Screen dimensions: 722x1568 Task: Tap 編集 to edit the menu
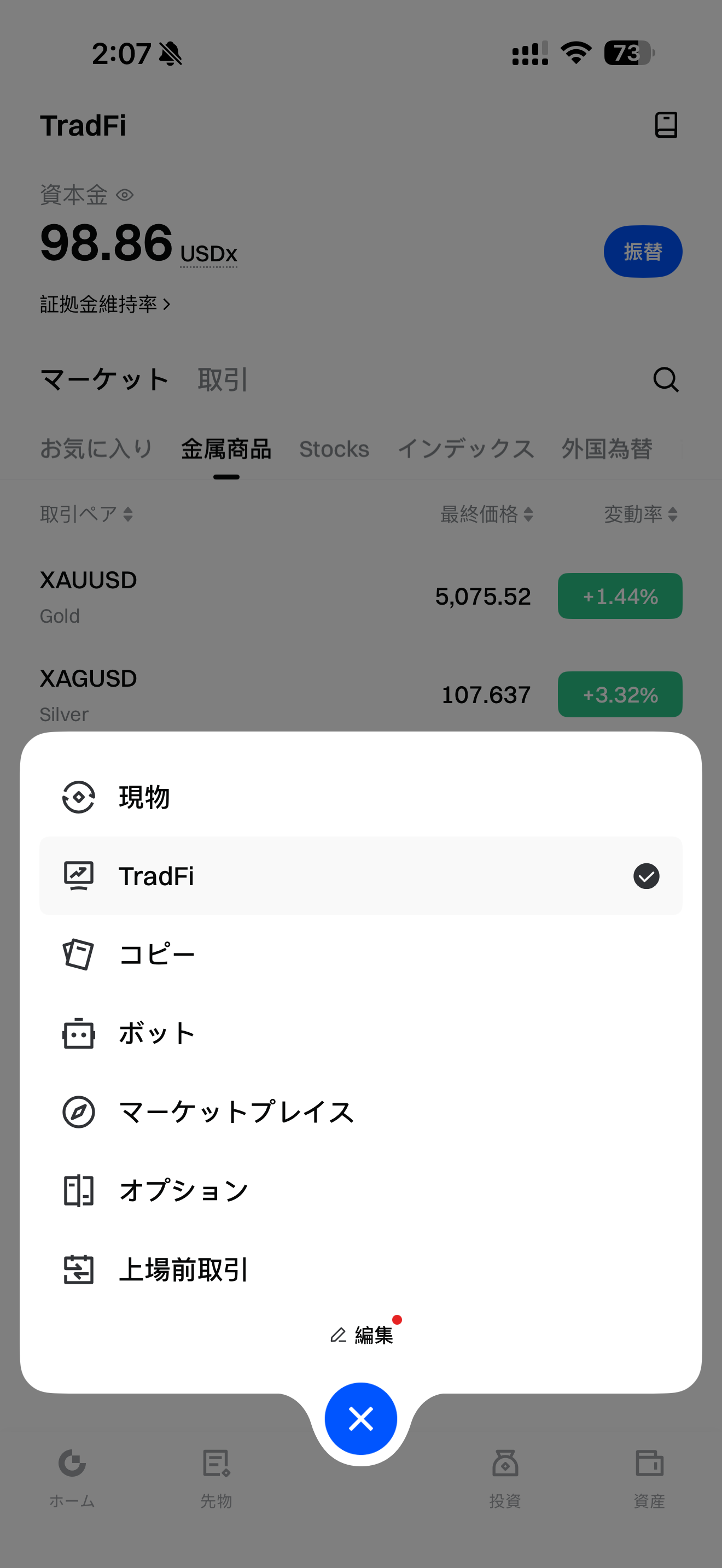click(363, 1335)
